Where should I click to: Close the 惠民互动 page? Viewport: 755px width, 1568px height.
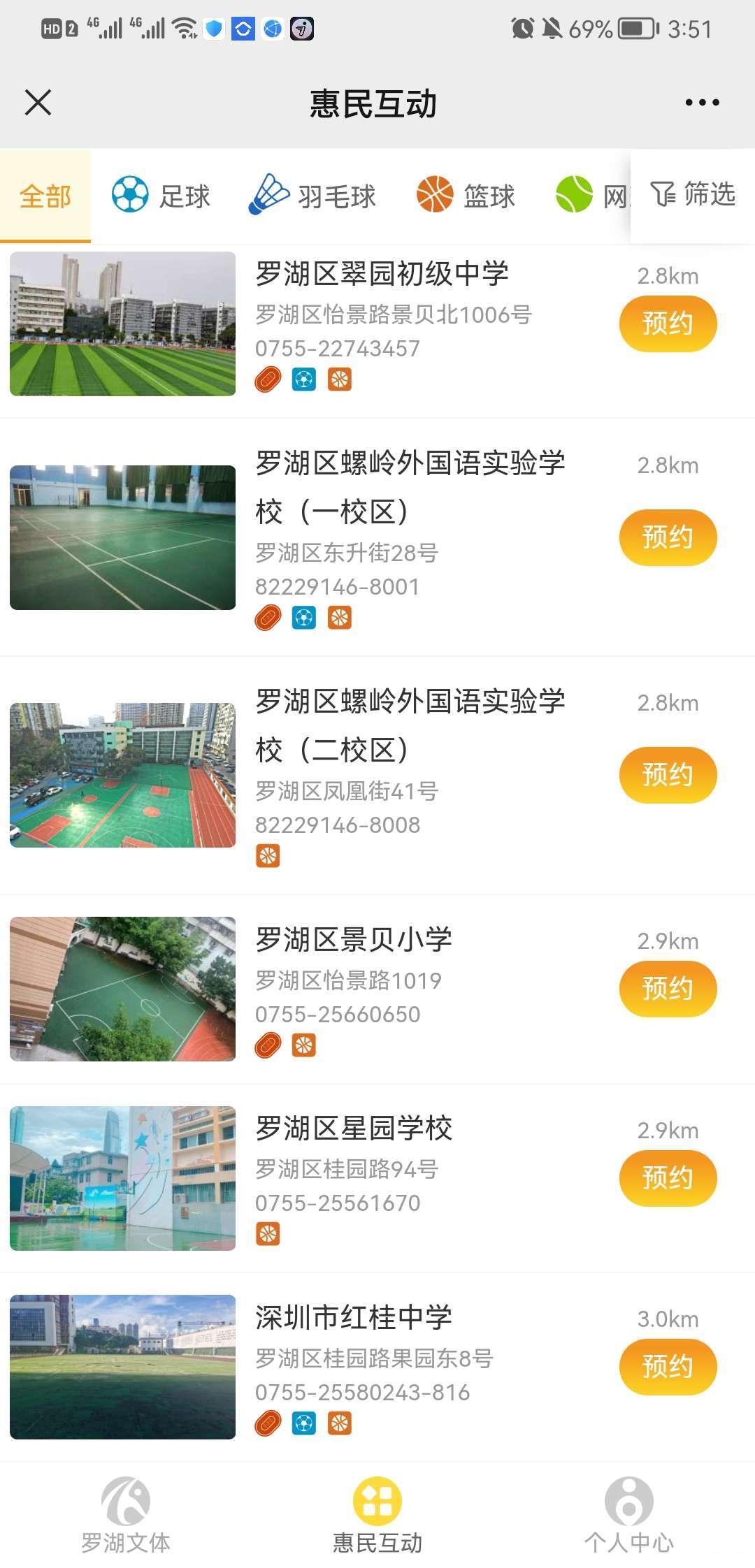tap(38, 103)
